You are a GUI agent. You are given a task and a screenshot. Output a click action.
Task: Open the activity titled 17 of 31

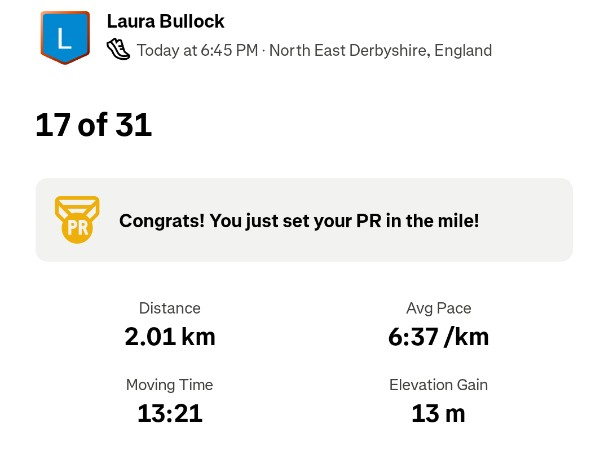(94, 125)
